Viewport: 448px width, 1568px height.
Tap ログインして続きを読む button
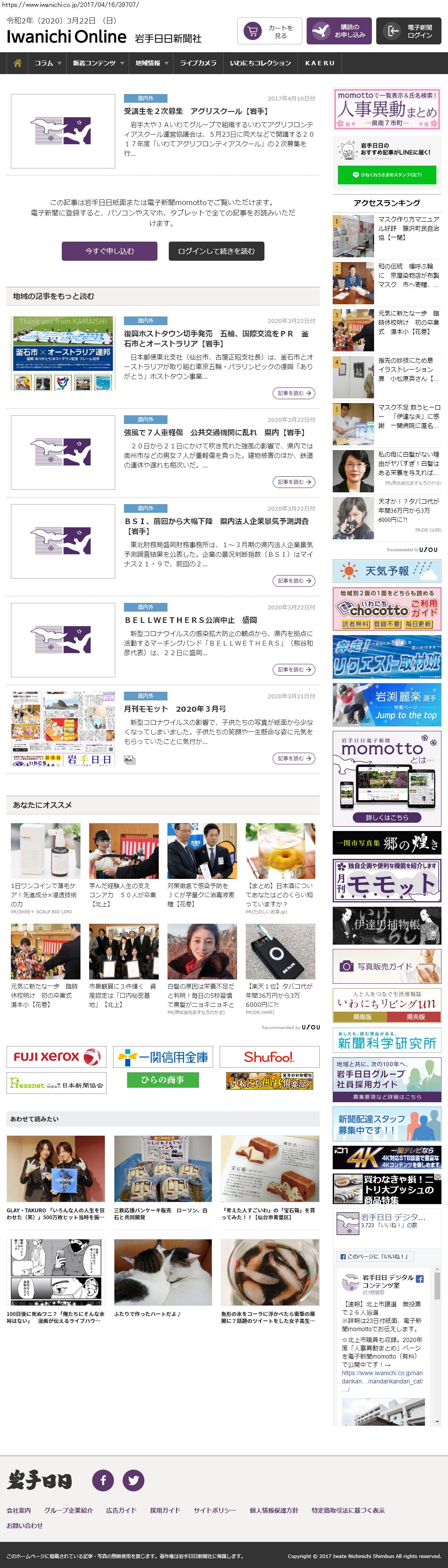point(217,251)
